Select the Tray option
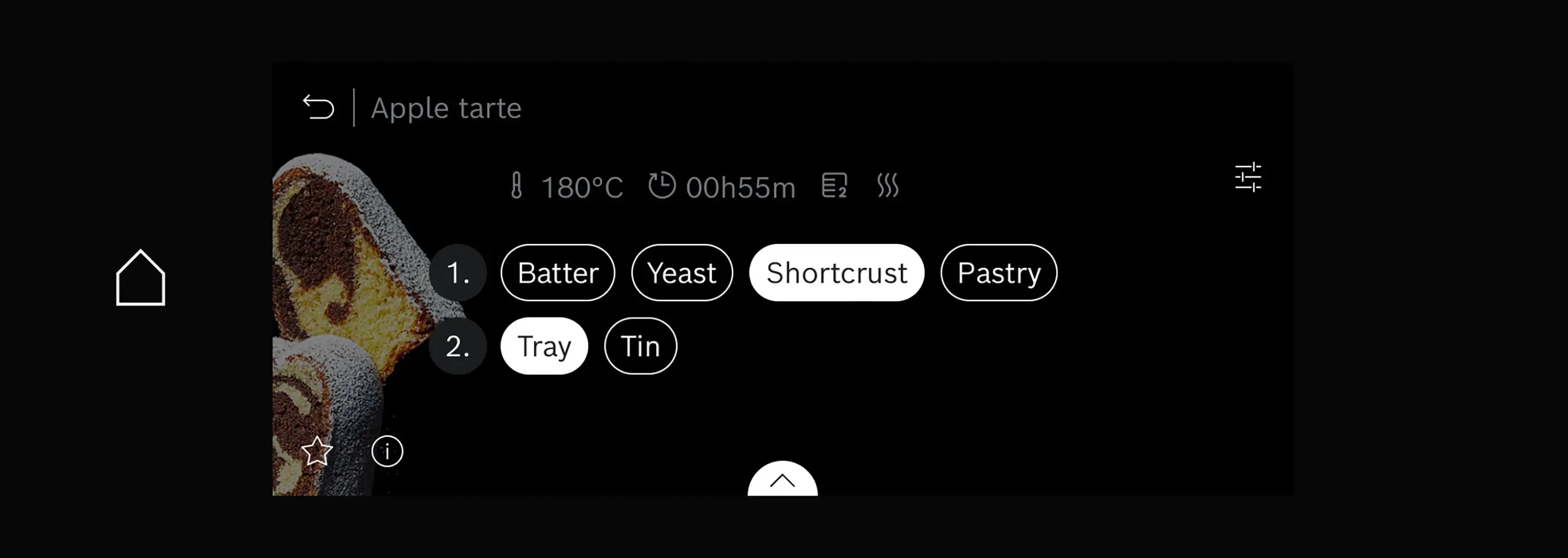 [x=544, y=347]
